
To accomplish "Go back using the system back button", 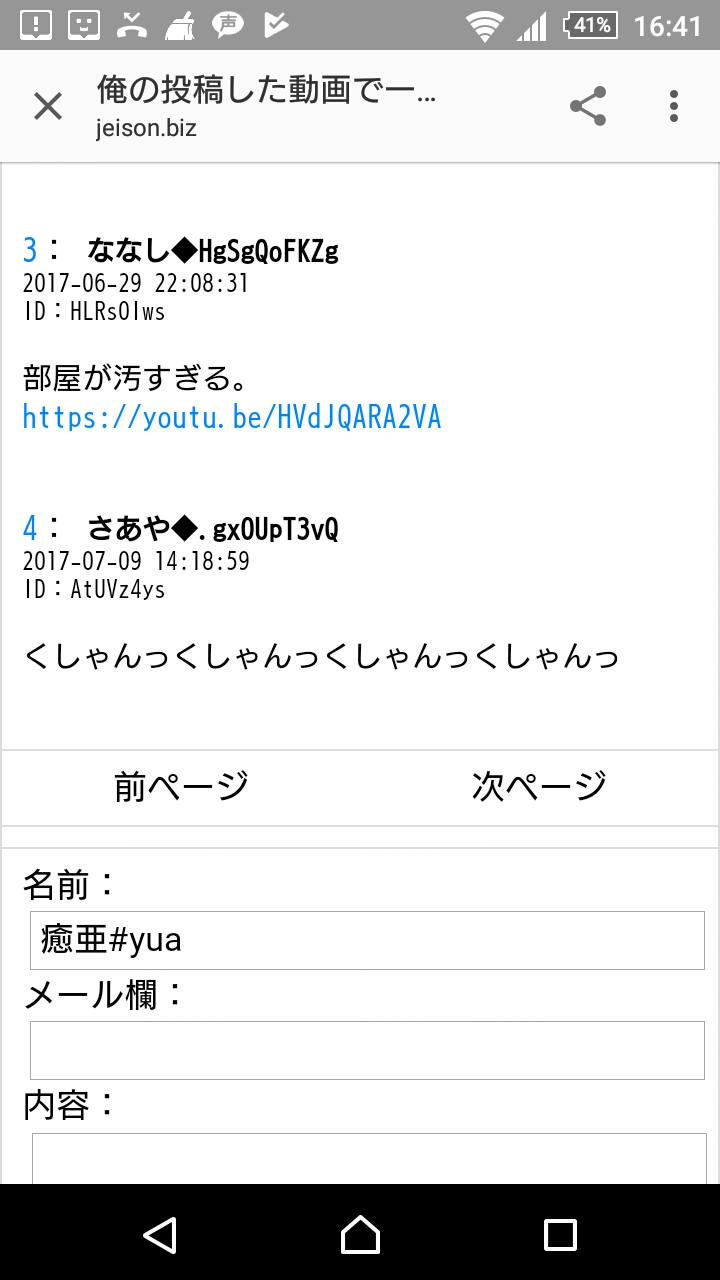I will tap(160, 1234).
